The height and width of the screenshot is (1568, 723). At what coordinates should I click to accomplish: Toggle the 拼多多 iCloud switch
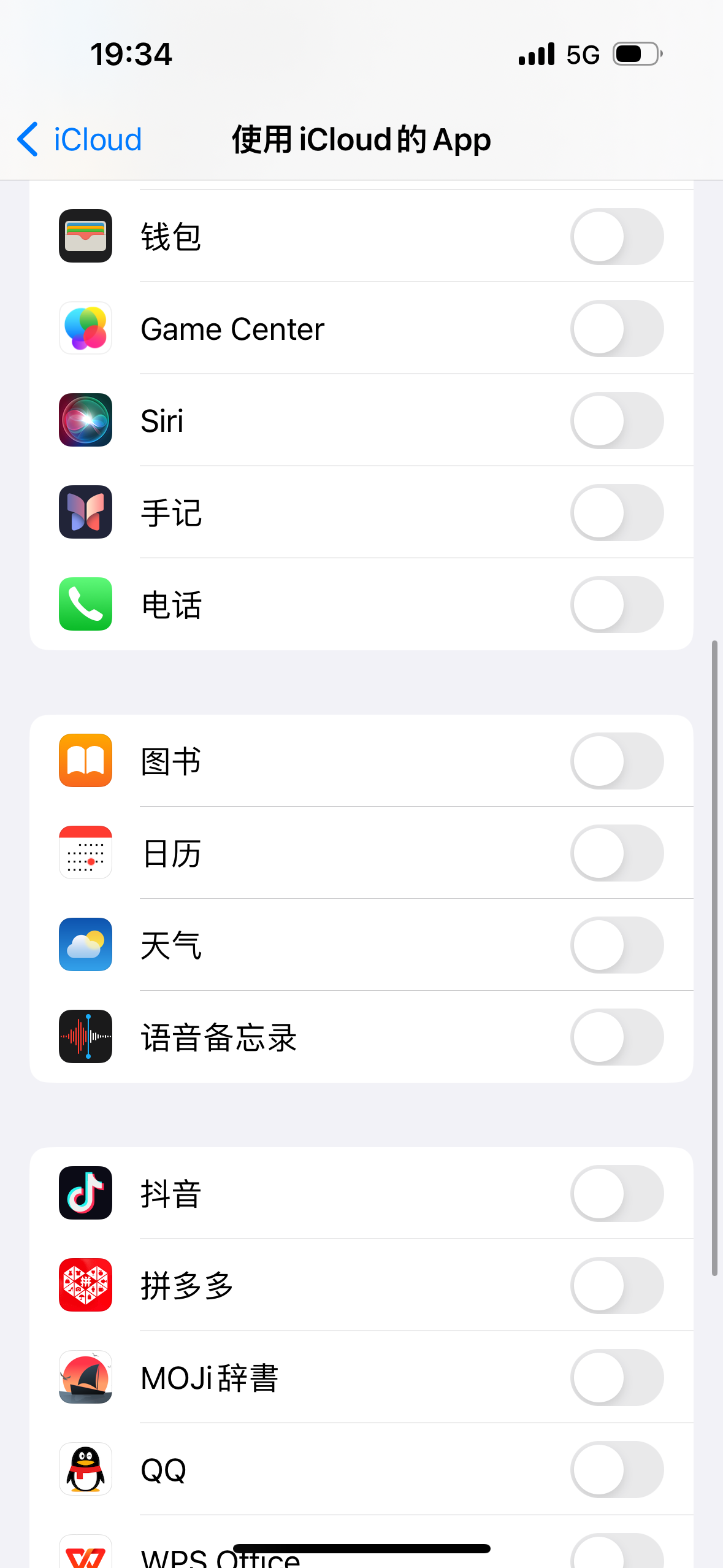tap(616, 1286)
